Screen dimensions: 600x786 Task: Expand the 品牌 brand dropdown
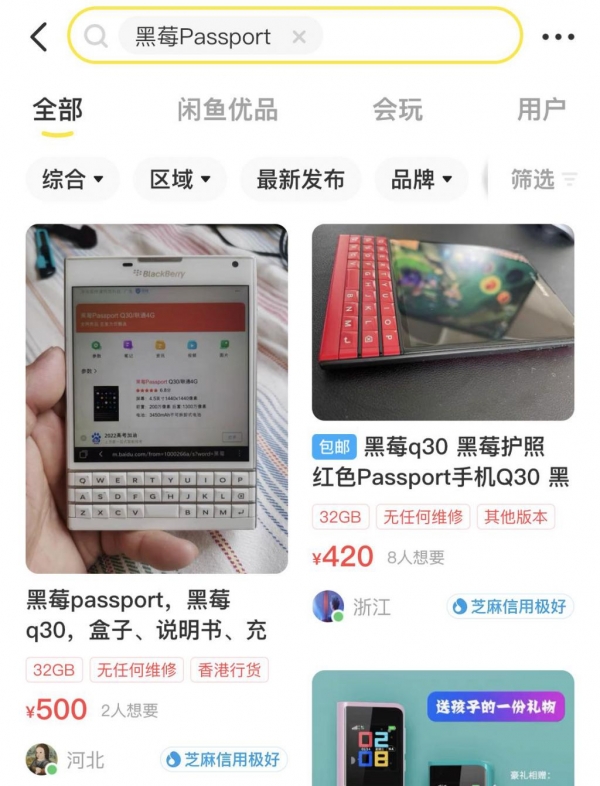(421, 180)
